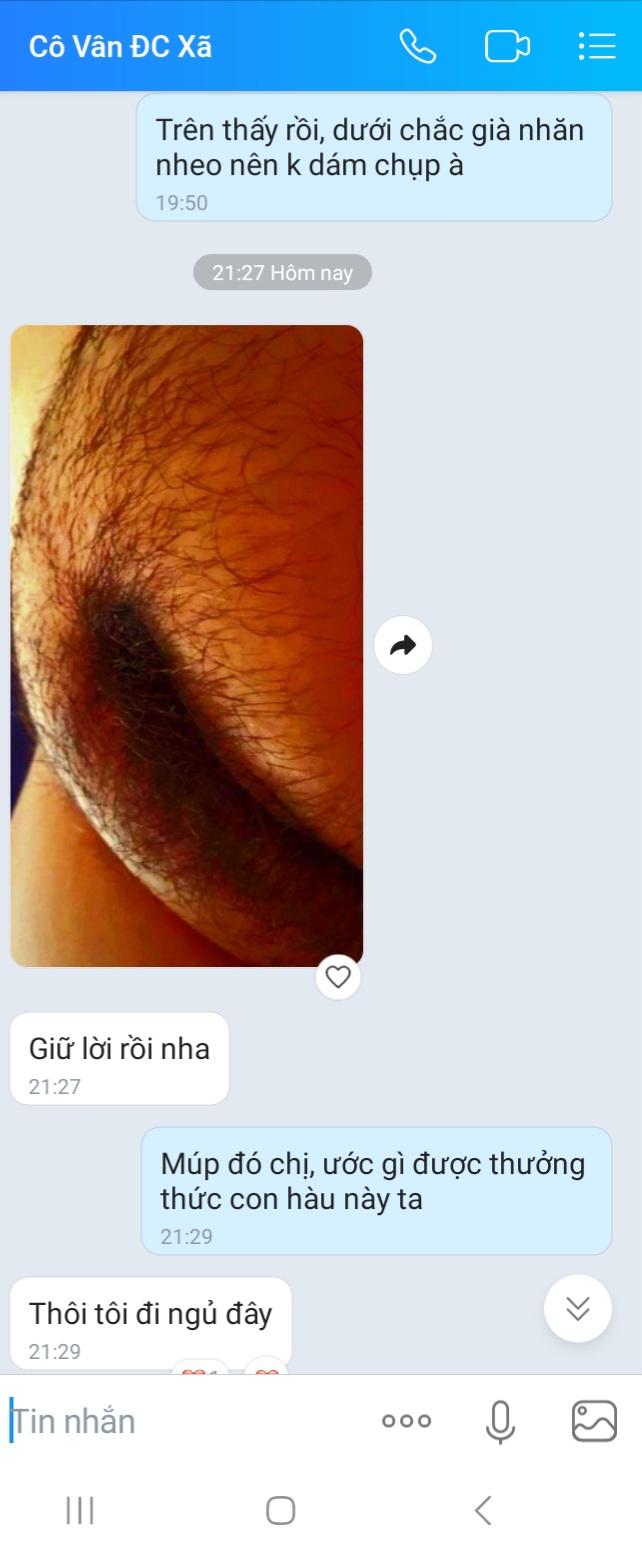Open the photo message in full view

point(186,645)
